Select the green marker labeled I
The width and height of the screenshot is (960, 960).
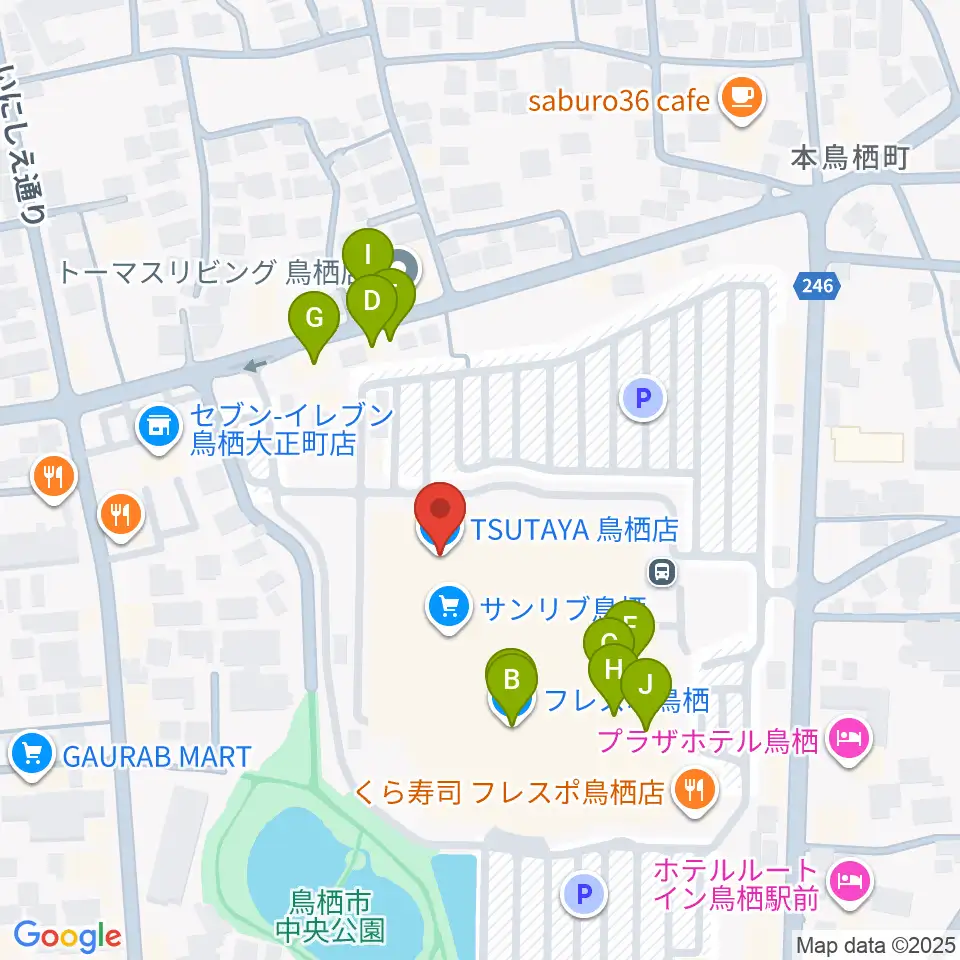367,257
